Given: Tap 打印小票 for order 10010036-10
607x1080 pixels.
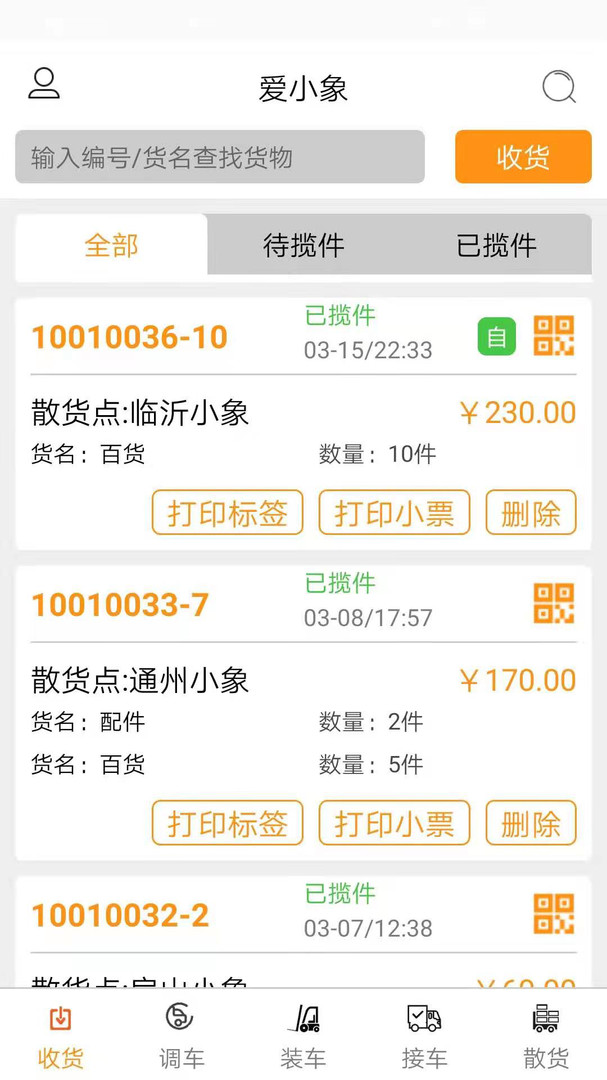Looking at the screenshot, I should pos(394,513).
